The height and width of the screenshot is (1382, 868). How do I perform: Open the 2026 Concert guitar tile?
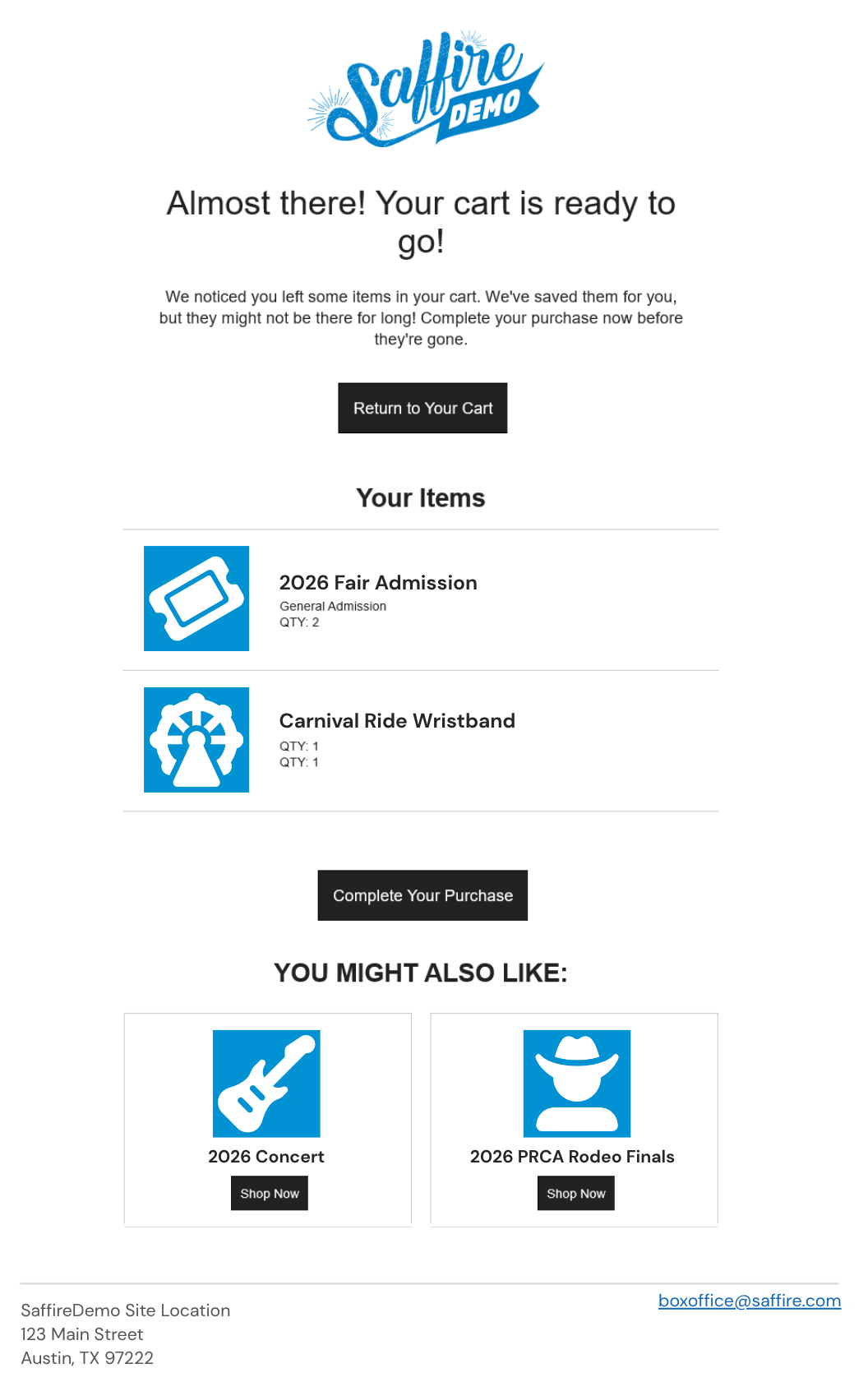pos(266,1084)
